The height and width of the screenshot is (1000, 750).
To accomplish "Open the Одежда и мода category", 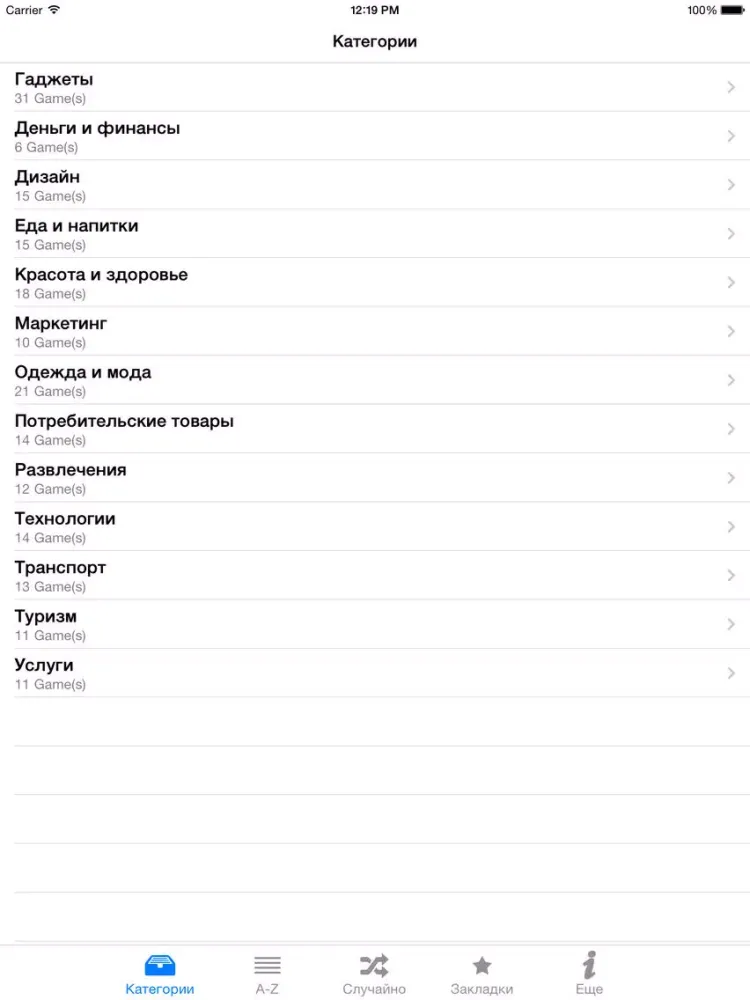I will tap(375, 381).
